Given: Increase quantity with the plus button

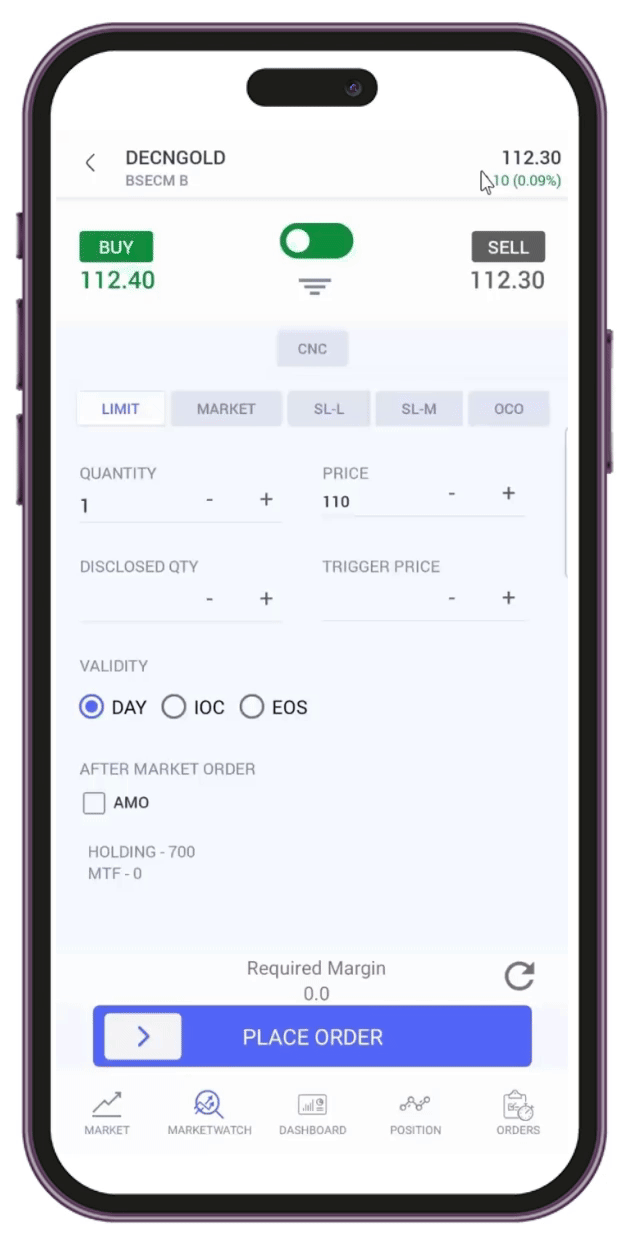Looking at the screenshot, I should coord(266,499).
